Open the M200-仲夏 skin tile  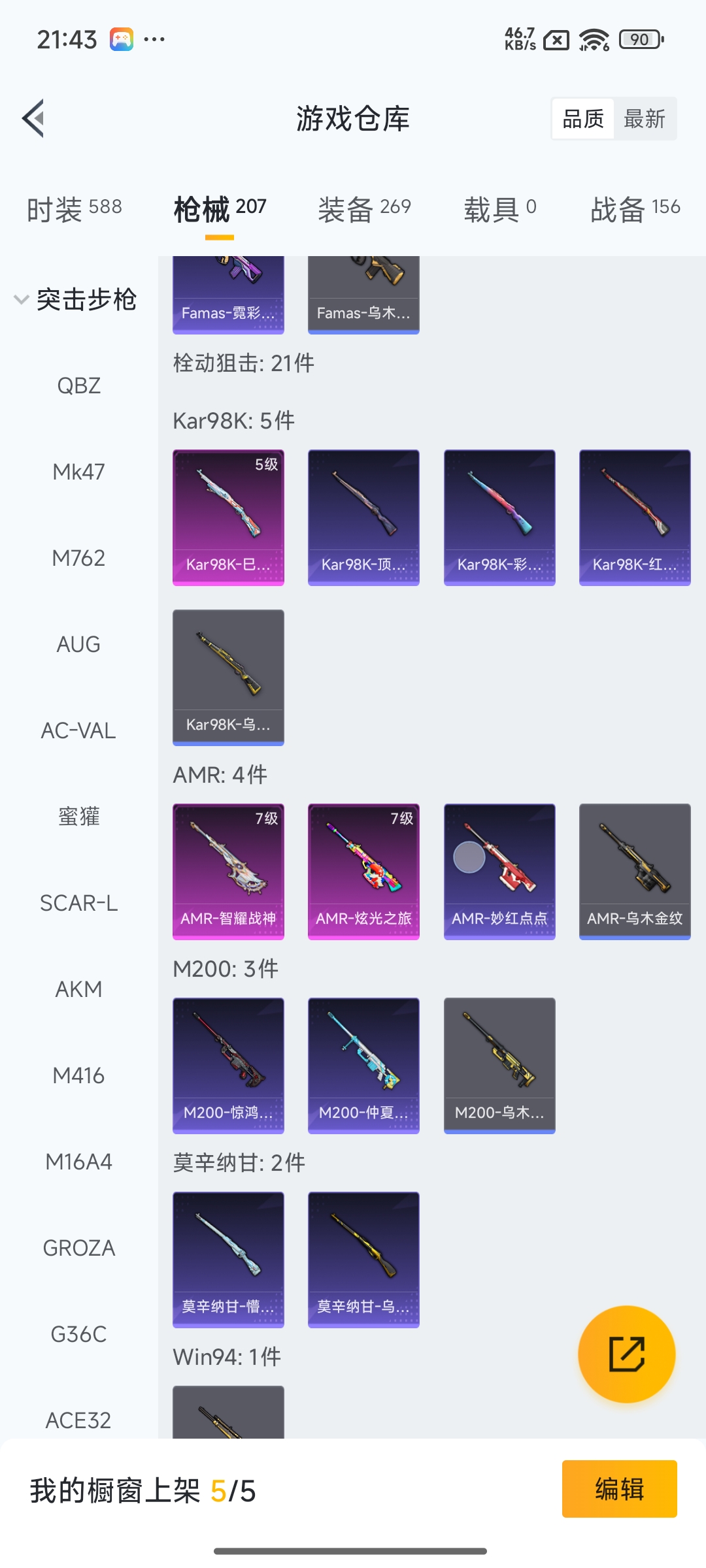click(x=363, y=1065)
